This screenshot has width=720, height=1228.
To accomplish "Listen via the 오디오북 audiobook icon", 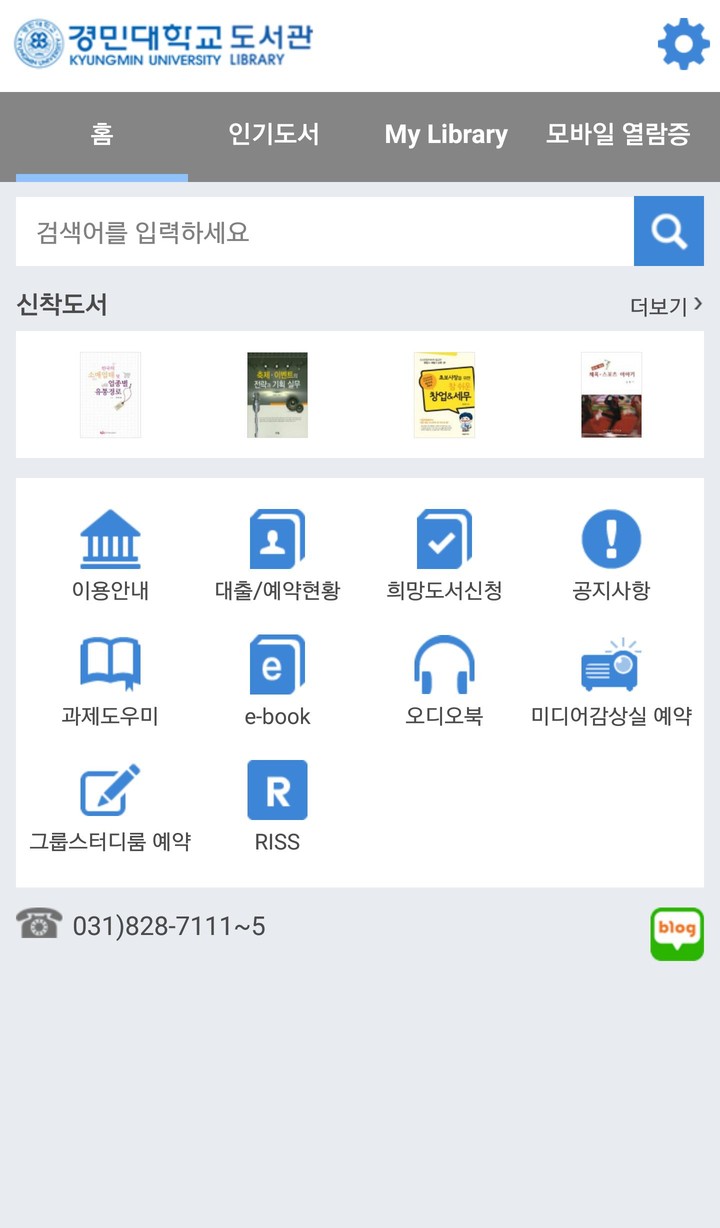I will pyautogui.click(x=443, y=678).
